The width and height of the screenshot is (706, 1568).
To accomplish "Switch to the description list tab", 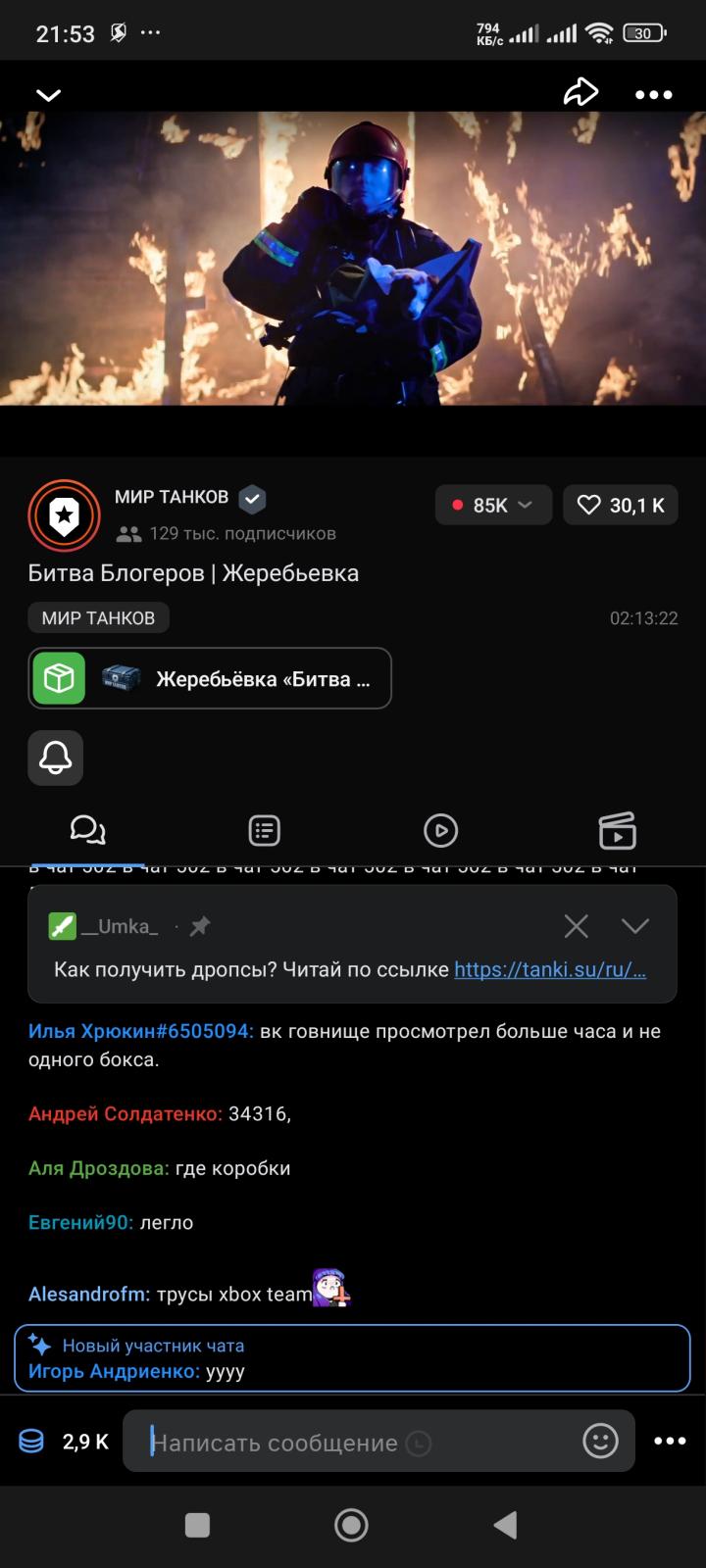I will (x=264, y=831).
